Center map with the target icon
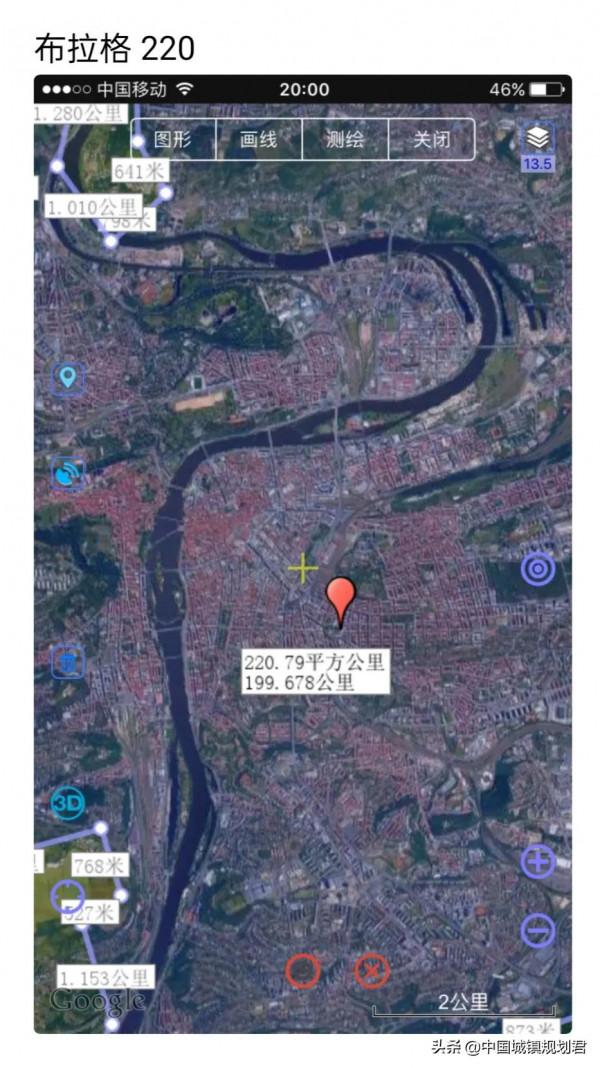 538,569
